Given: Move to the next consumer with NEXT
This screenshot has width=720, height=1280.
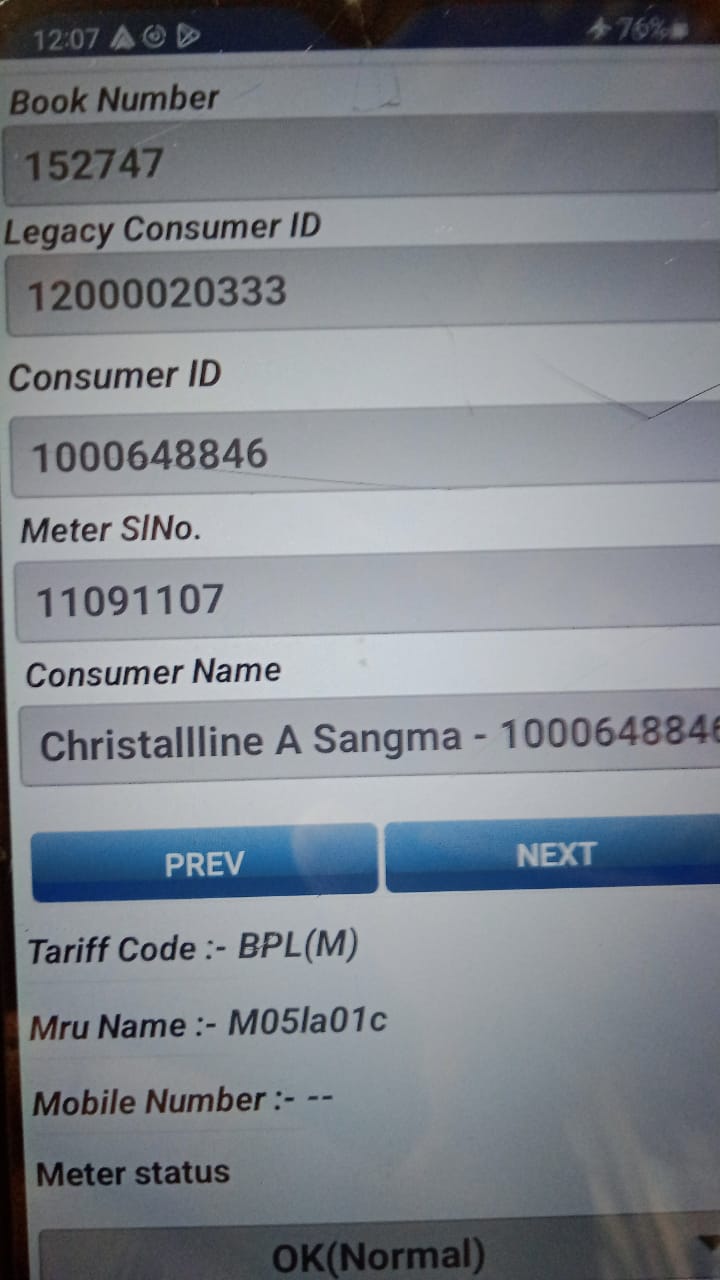Looking at the screenshot, I should tap(553, 855).
